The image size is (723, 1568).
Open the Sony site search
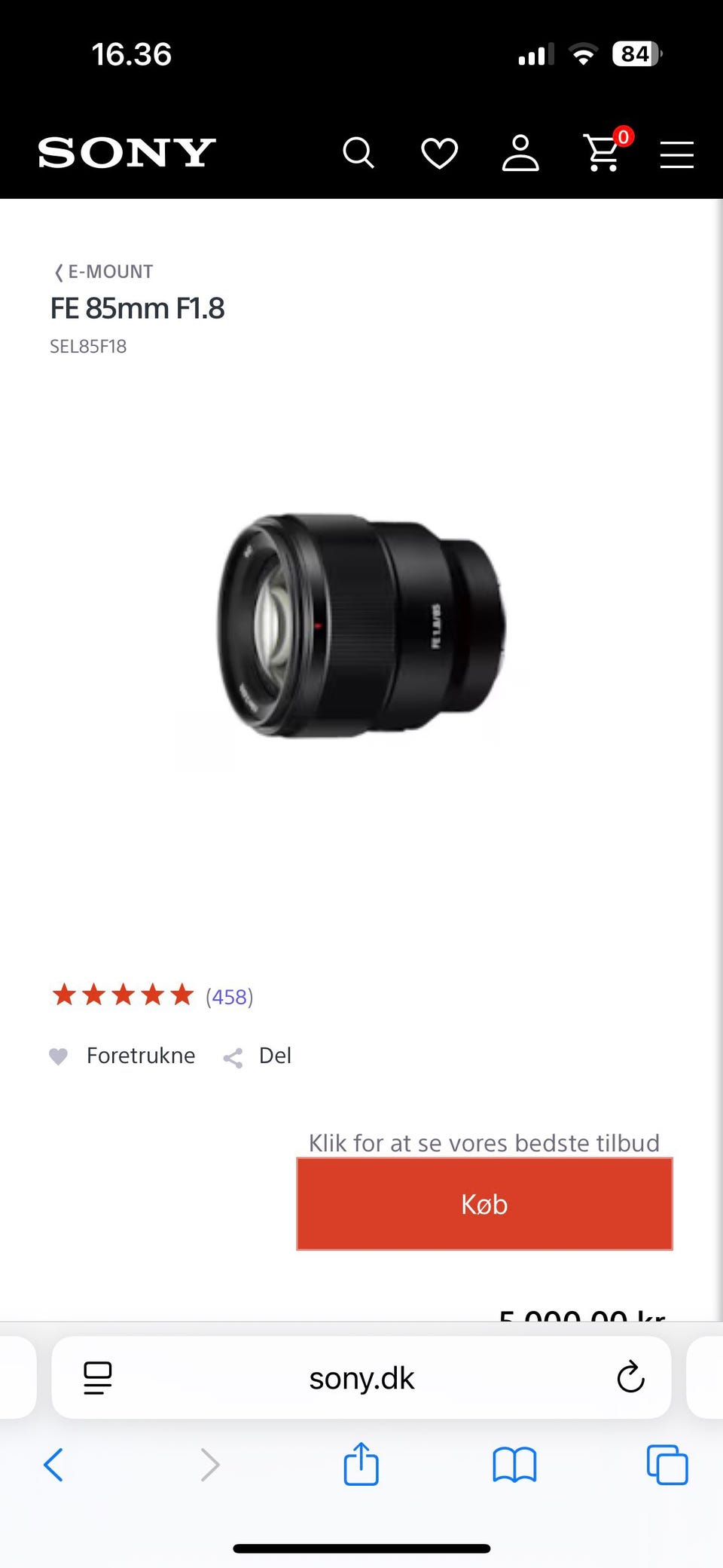pos(358,153)
